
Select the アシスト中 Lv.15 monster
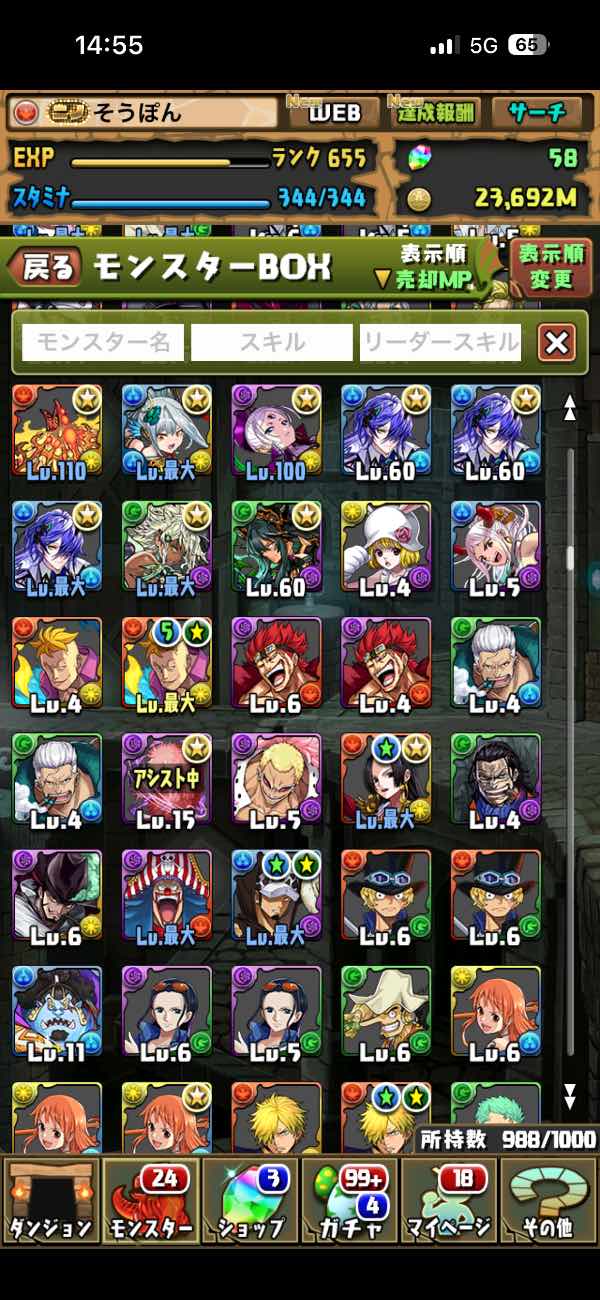[167, 779]
